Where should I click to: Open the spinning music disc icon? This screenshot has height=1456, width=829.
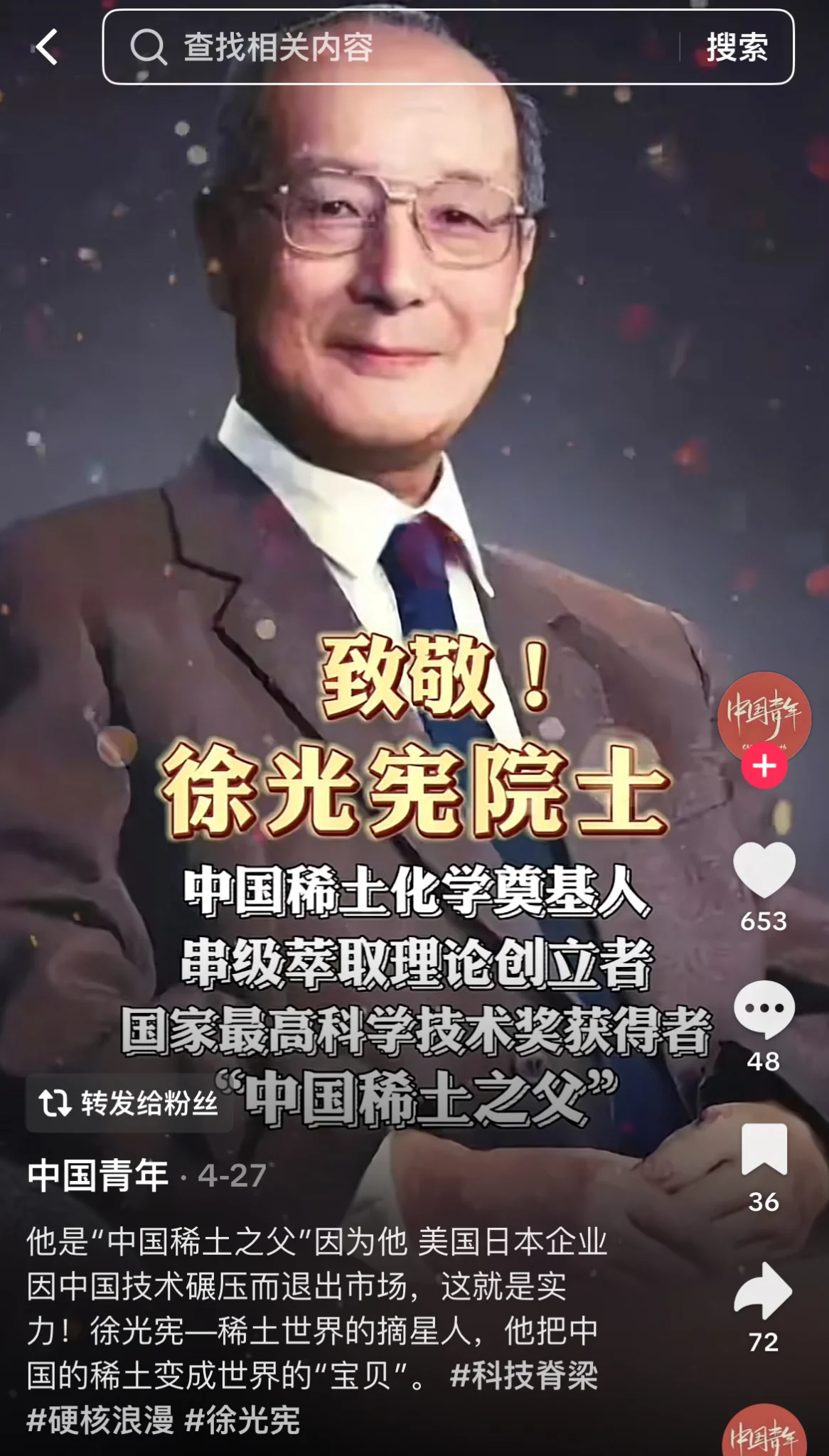764,1433
